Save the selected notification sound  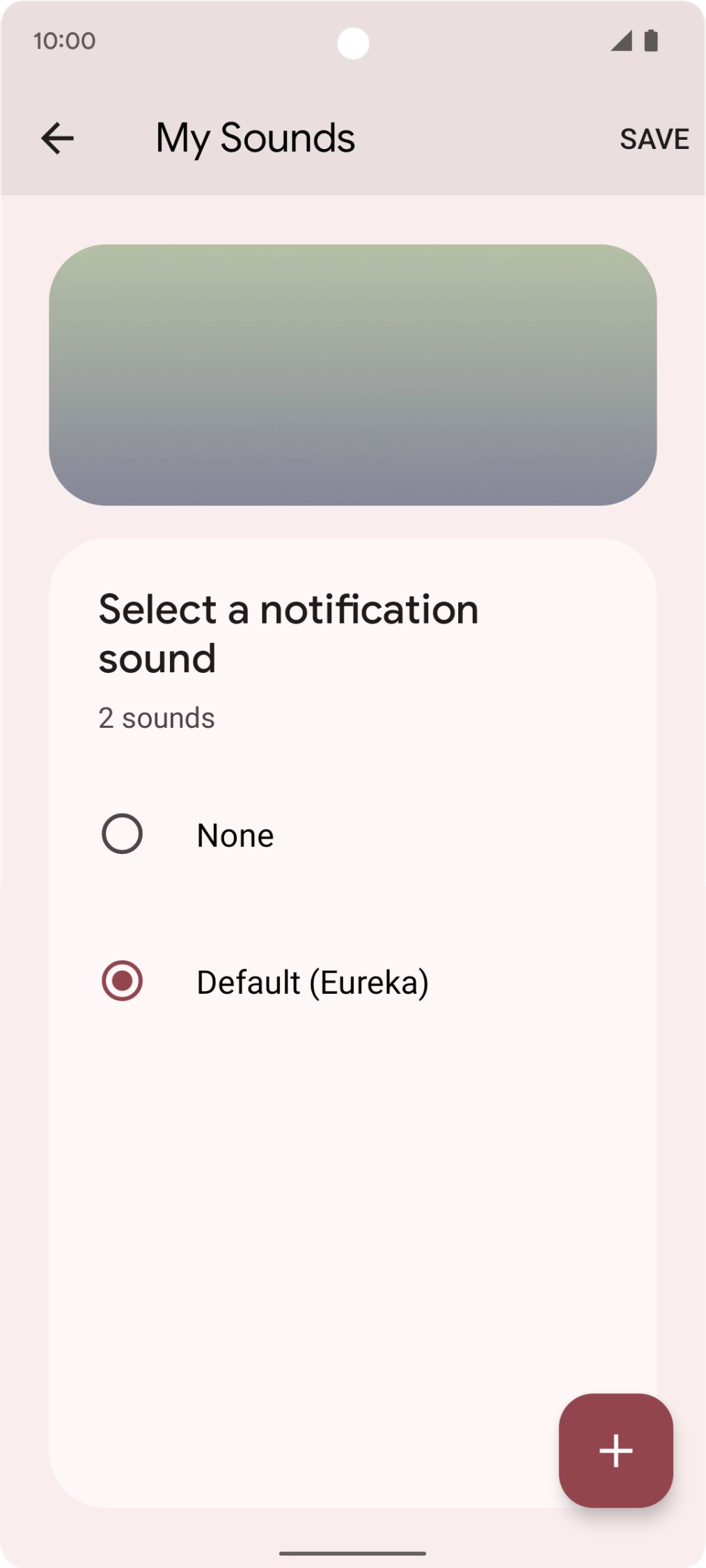pos(654,138)
